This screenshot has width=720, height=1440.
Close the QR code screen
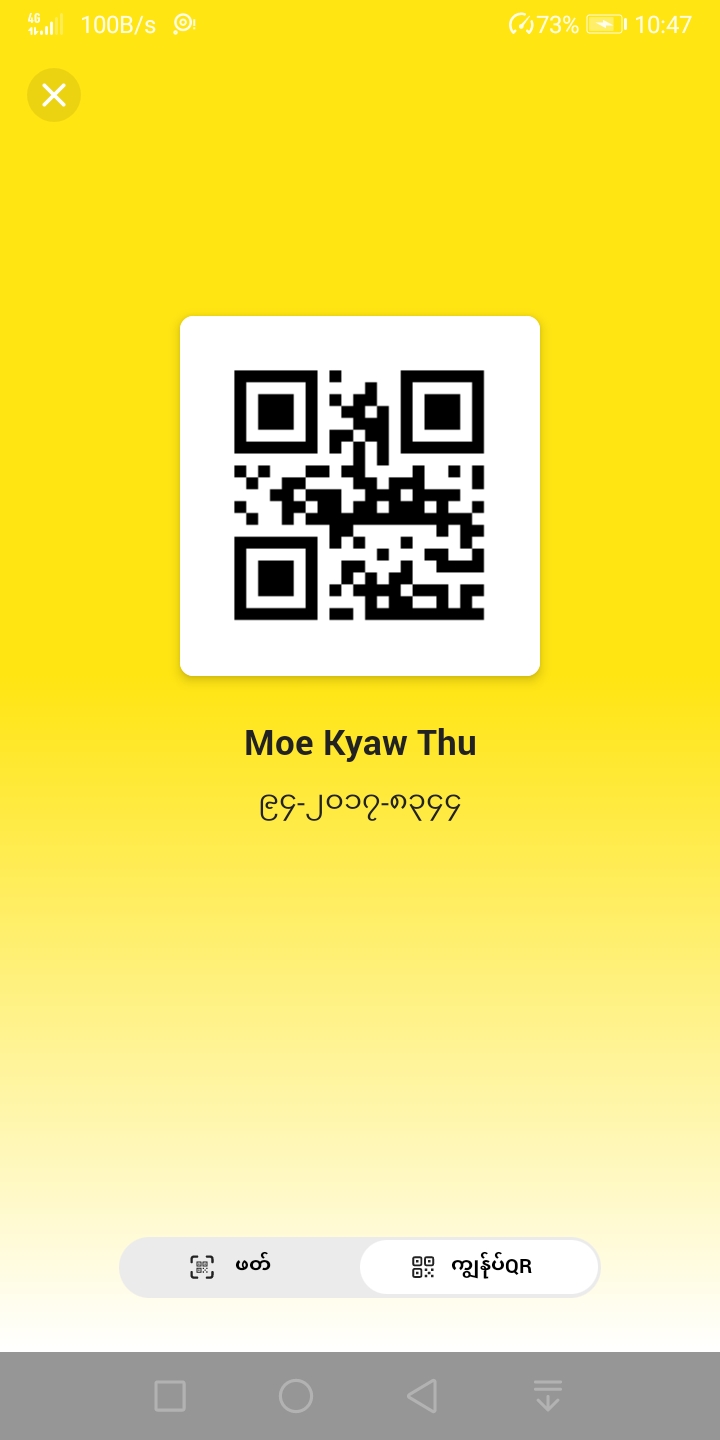tap(54, 95)
